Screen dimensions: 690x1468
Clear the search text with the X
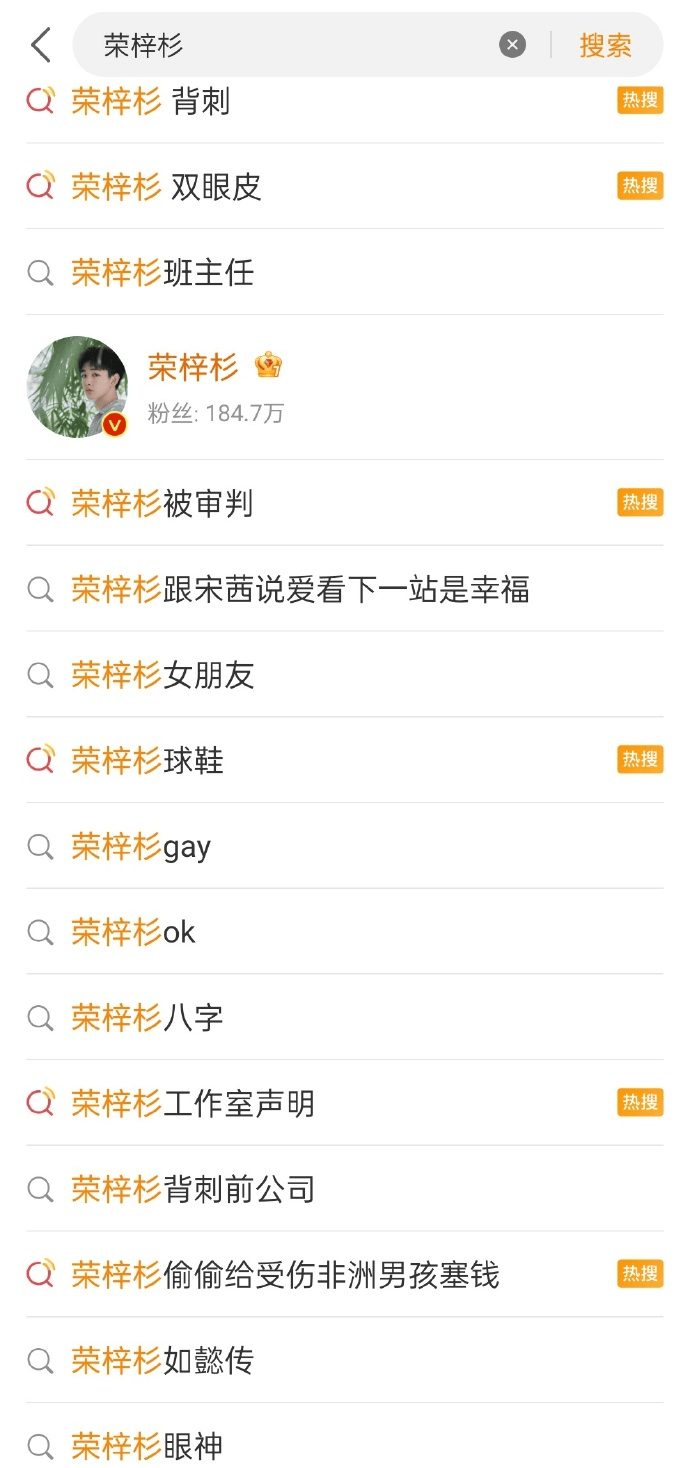click(512, 45)
